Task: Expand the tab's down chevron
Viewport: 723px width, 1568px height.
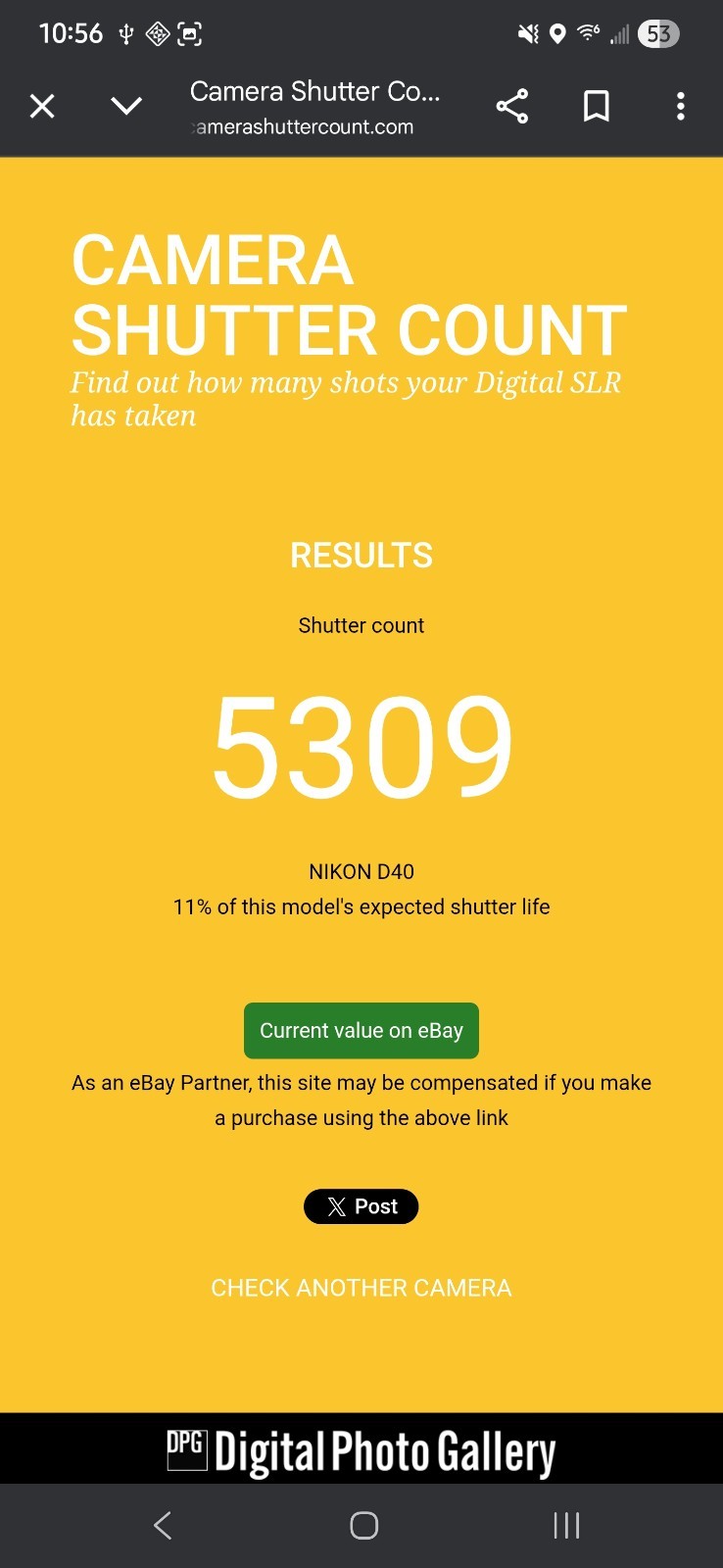Action: [x=126, y=106]
